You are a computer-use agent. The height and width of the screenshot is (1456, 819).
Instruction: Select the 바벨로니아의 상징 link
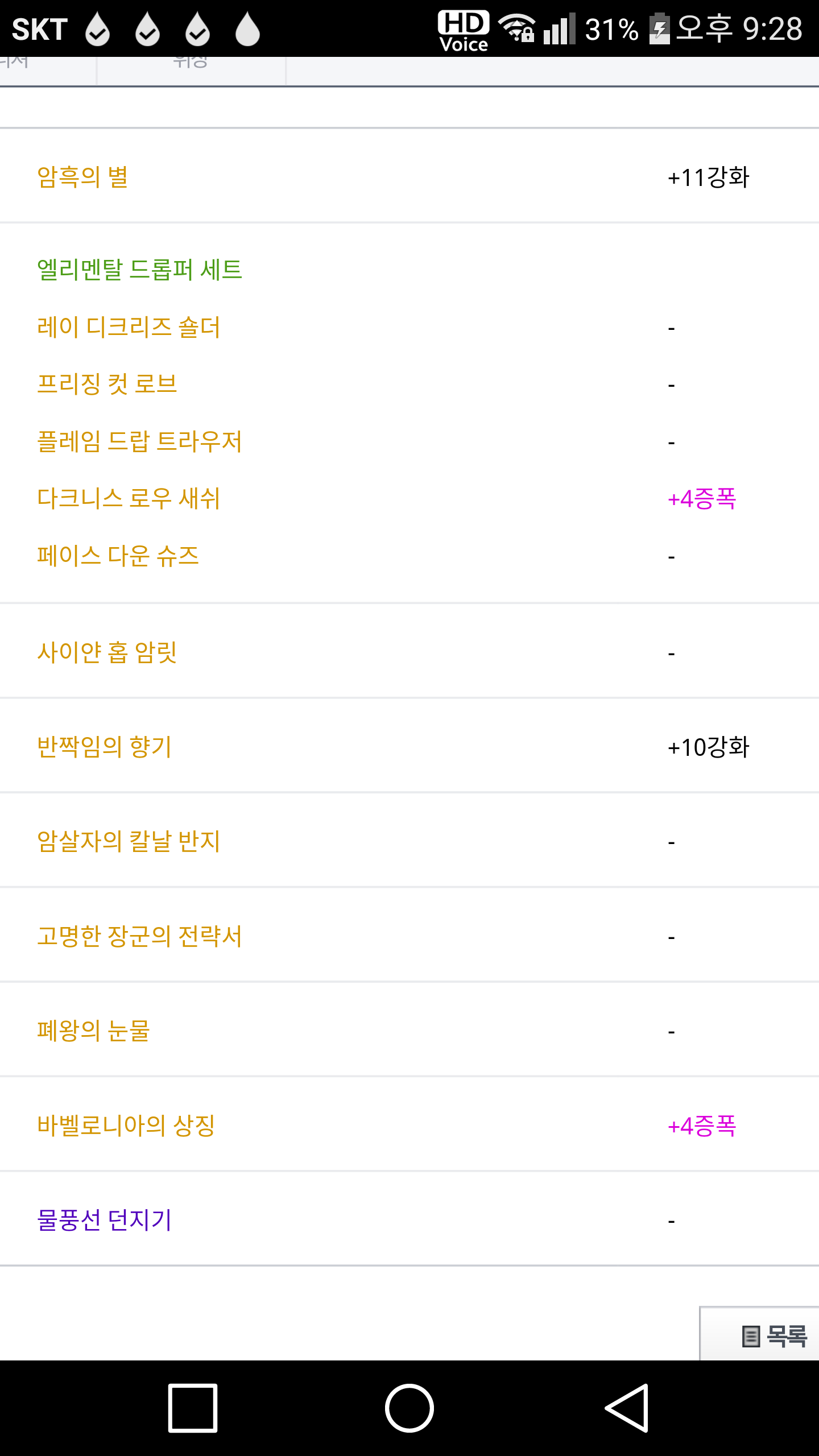pyautogui.click(x=126, y=1126)
